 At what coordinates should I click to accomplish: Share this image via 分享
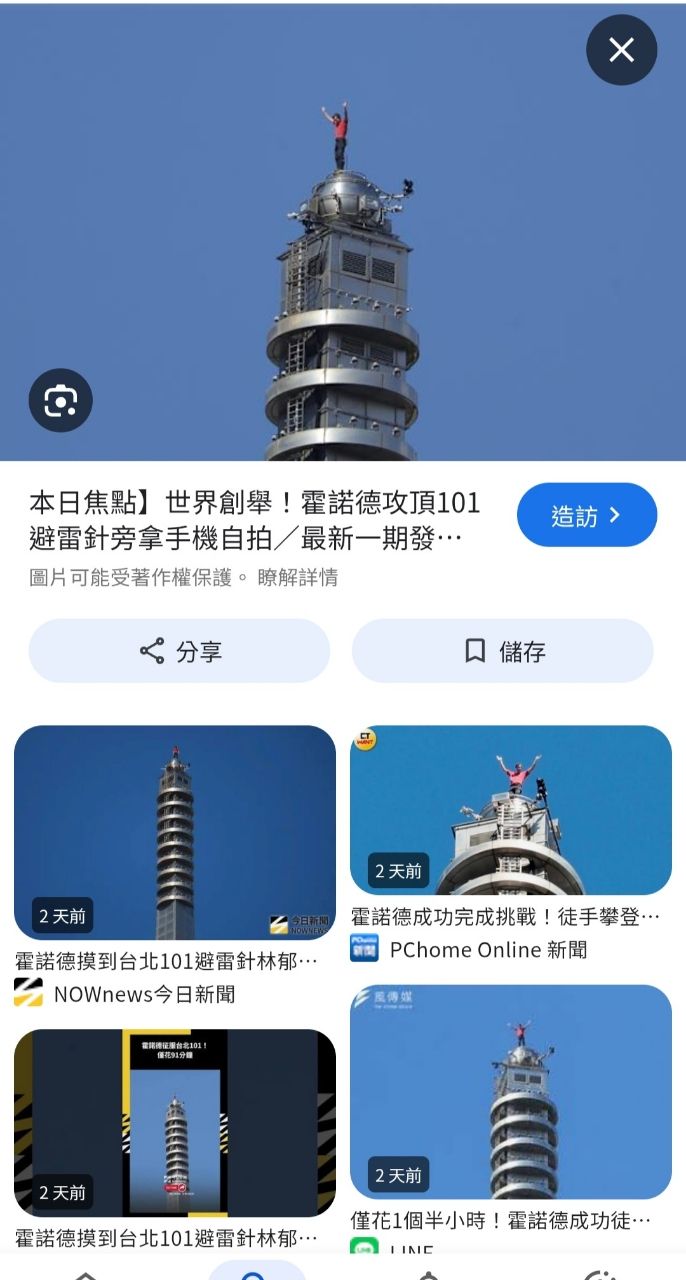(179, 651)
